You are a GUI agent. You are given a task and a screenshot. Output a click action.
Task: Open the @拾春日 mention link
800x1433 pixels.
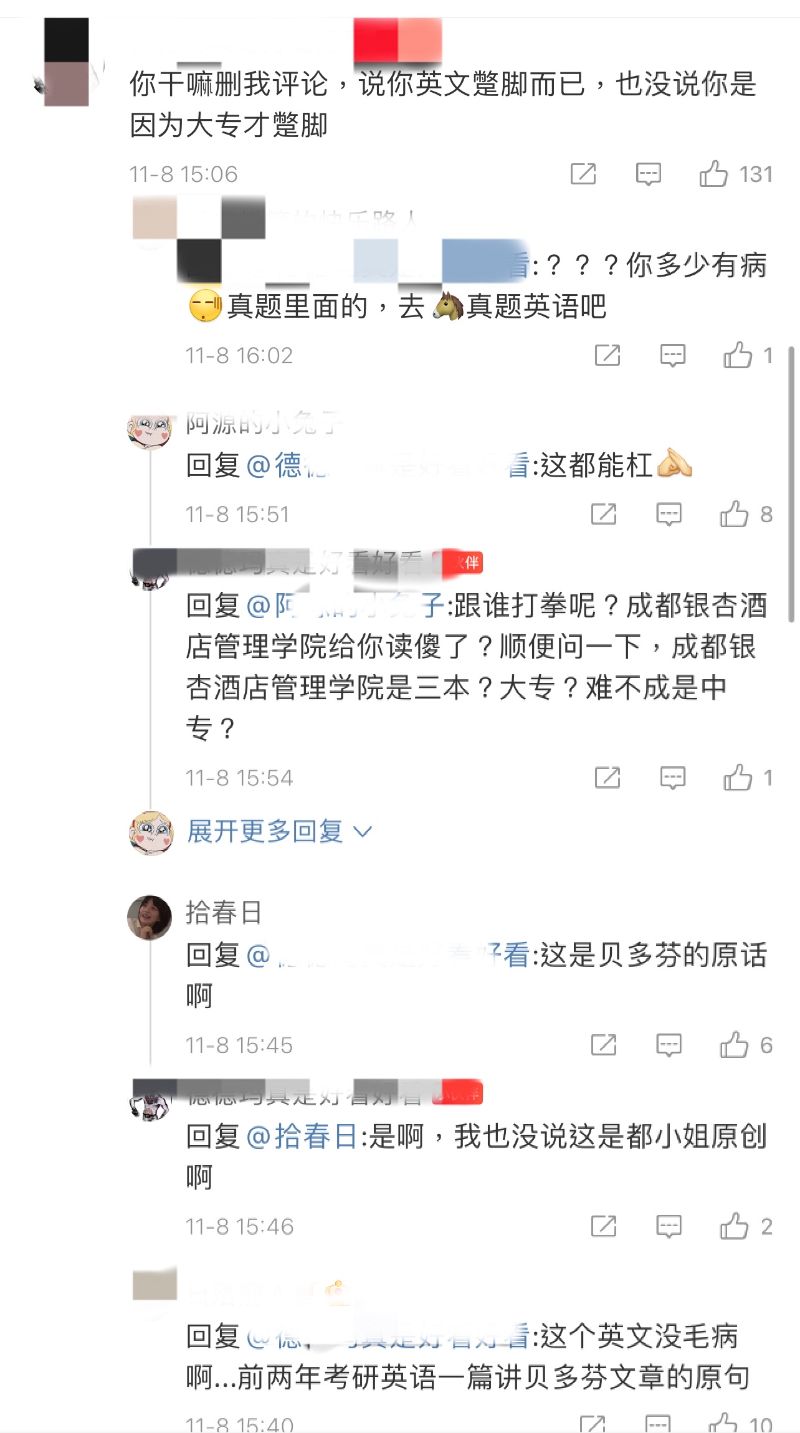coord(302,1136)
